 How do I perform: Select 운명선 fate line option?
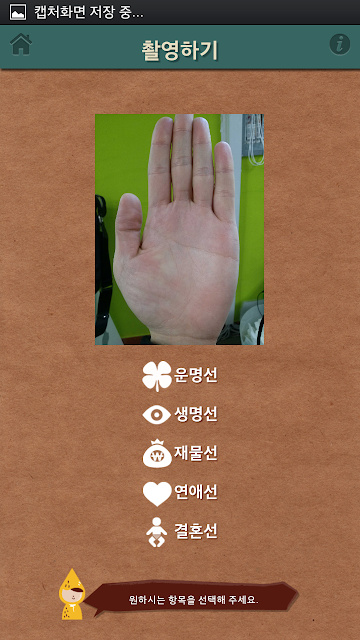tap(180, 376)
